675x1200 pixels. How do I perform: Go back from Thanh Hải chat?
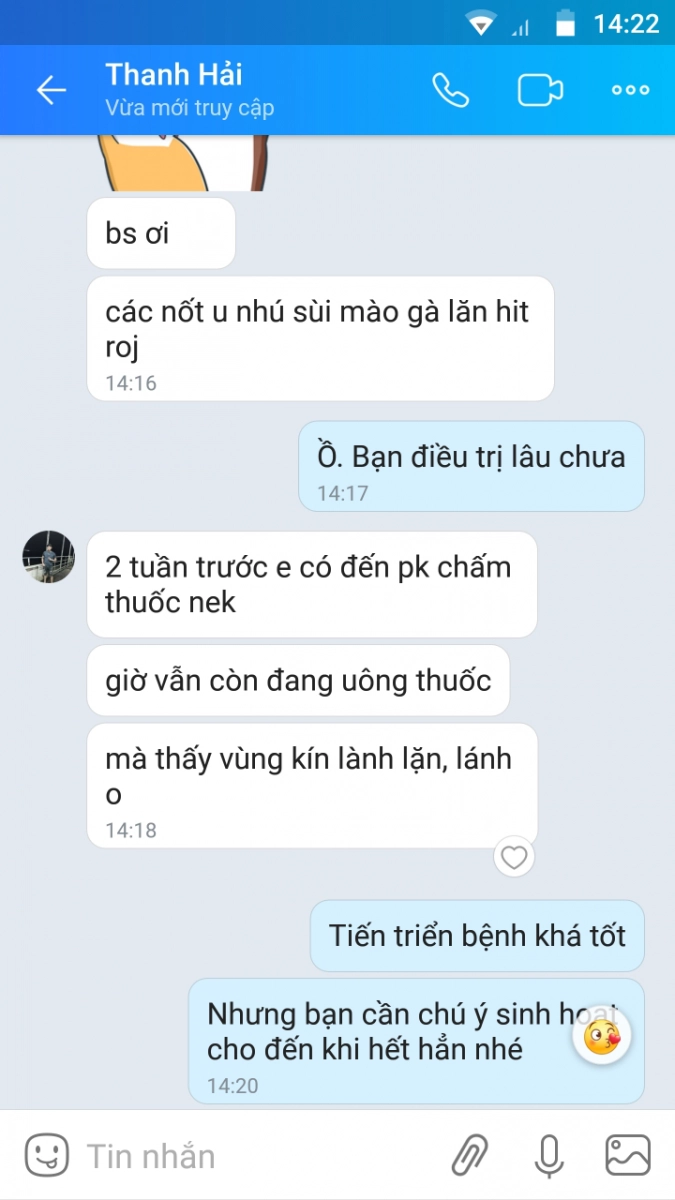pos(50,90)
